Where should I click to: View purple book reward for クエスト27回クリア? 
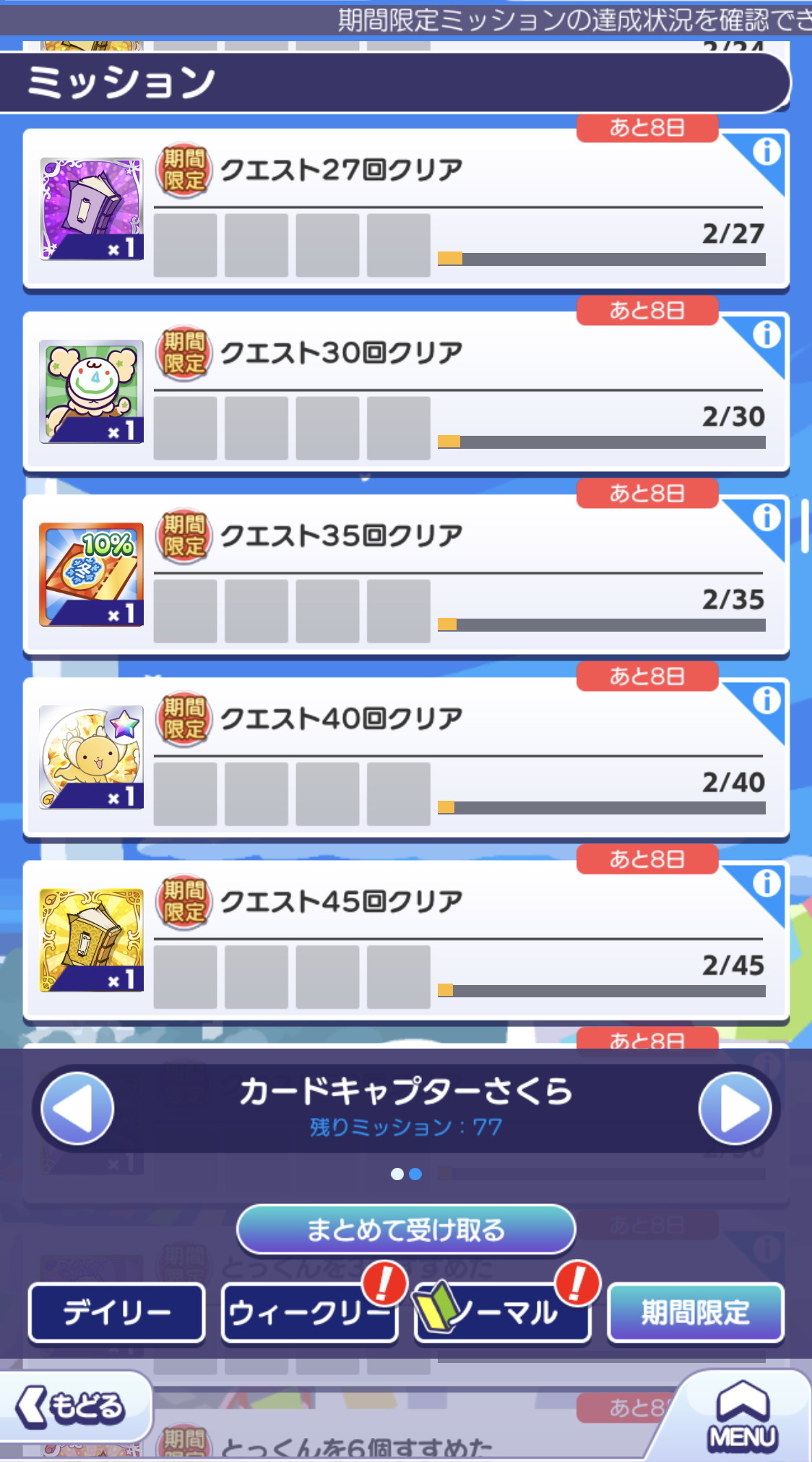91,209
